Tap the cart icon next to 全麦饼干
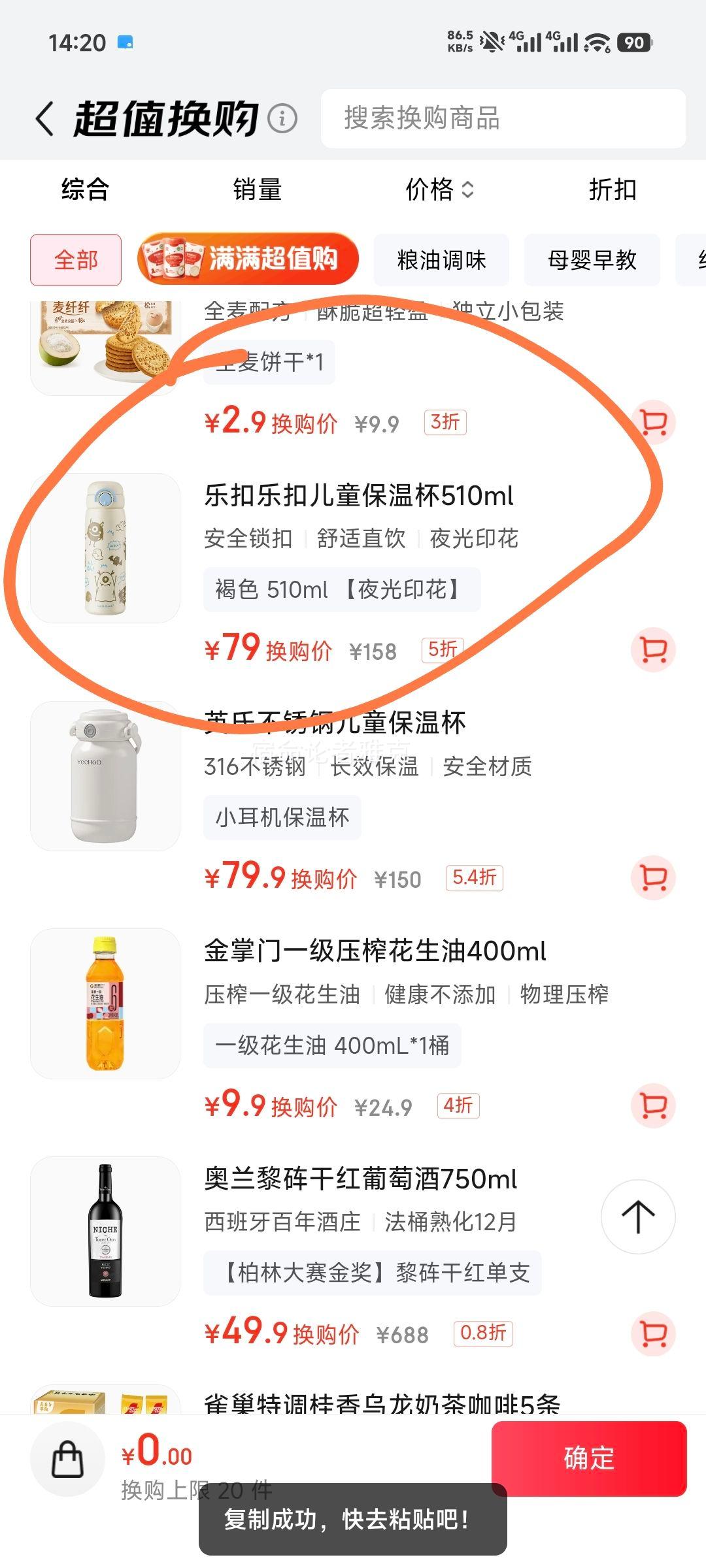Screen dimensions: 706x1568 click(x=653, y=423)
